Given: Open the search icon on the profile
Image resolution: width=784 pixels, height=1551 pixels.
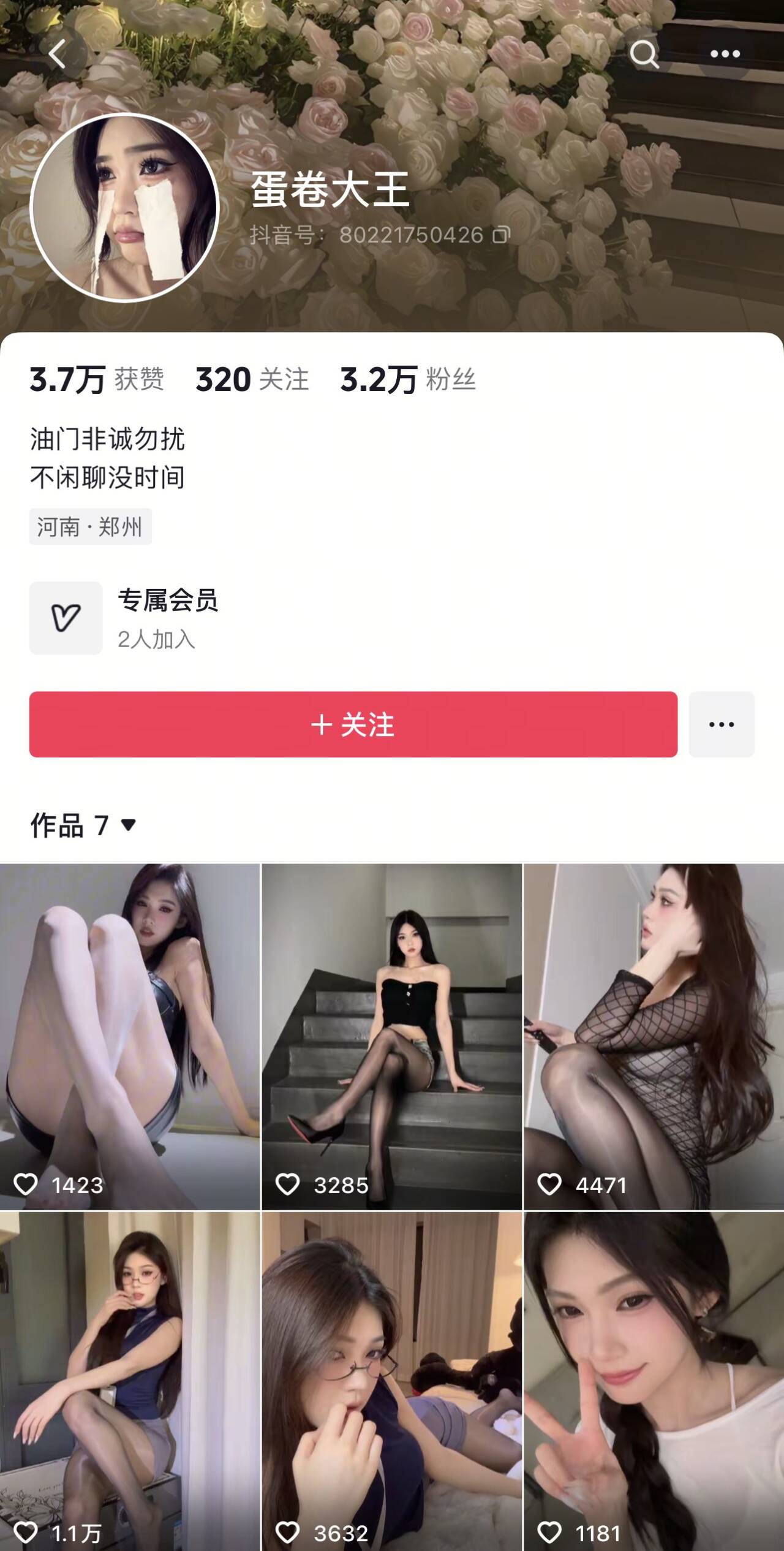Looking at the screenshot, I should pyautogui.click(x=644, y=54).
